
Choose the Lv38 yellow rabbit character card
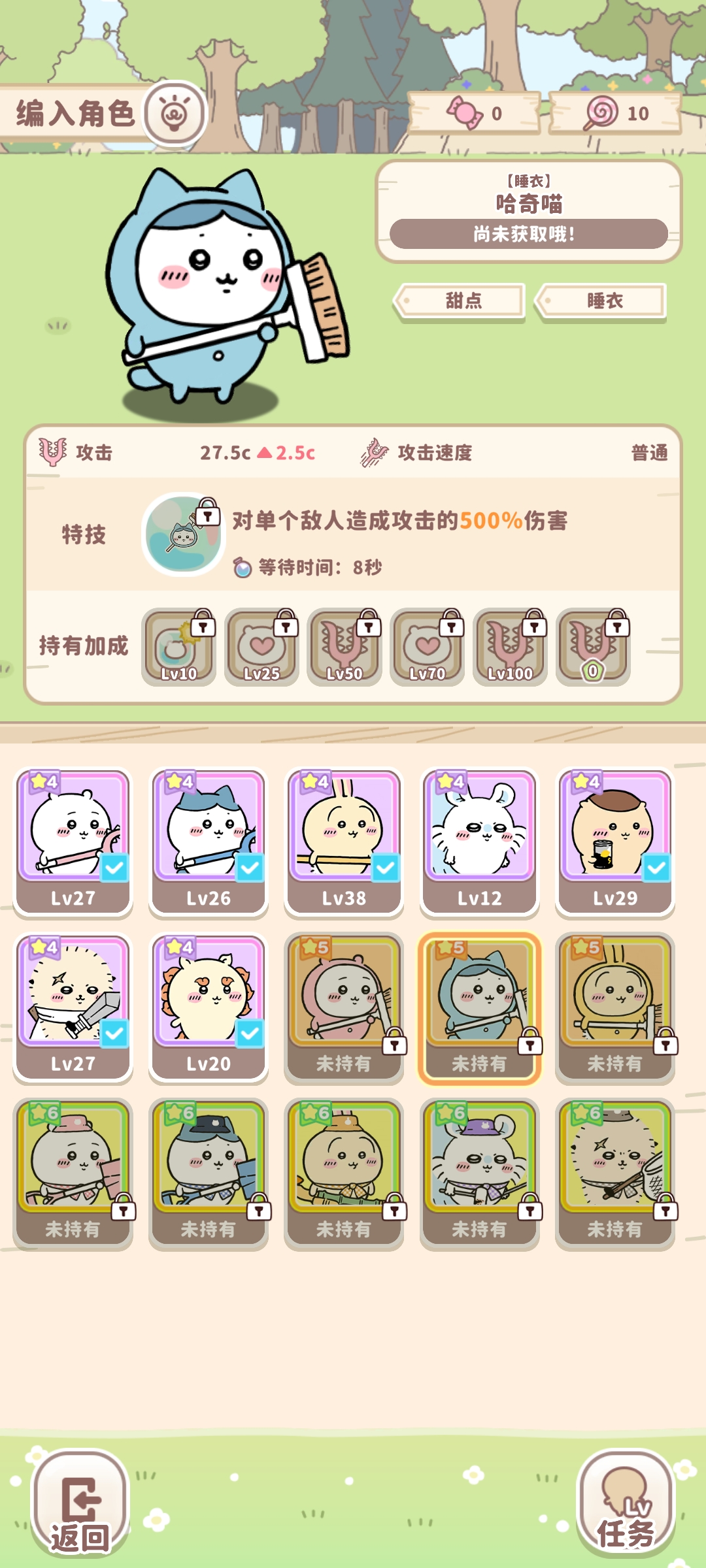(344, 841)
